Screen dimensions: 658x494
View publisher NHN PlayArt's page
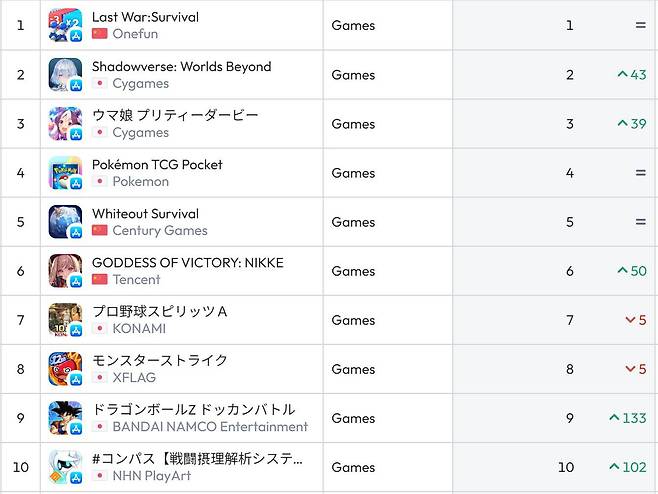coord(151,475)
